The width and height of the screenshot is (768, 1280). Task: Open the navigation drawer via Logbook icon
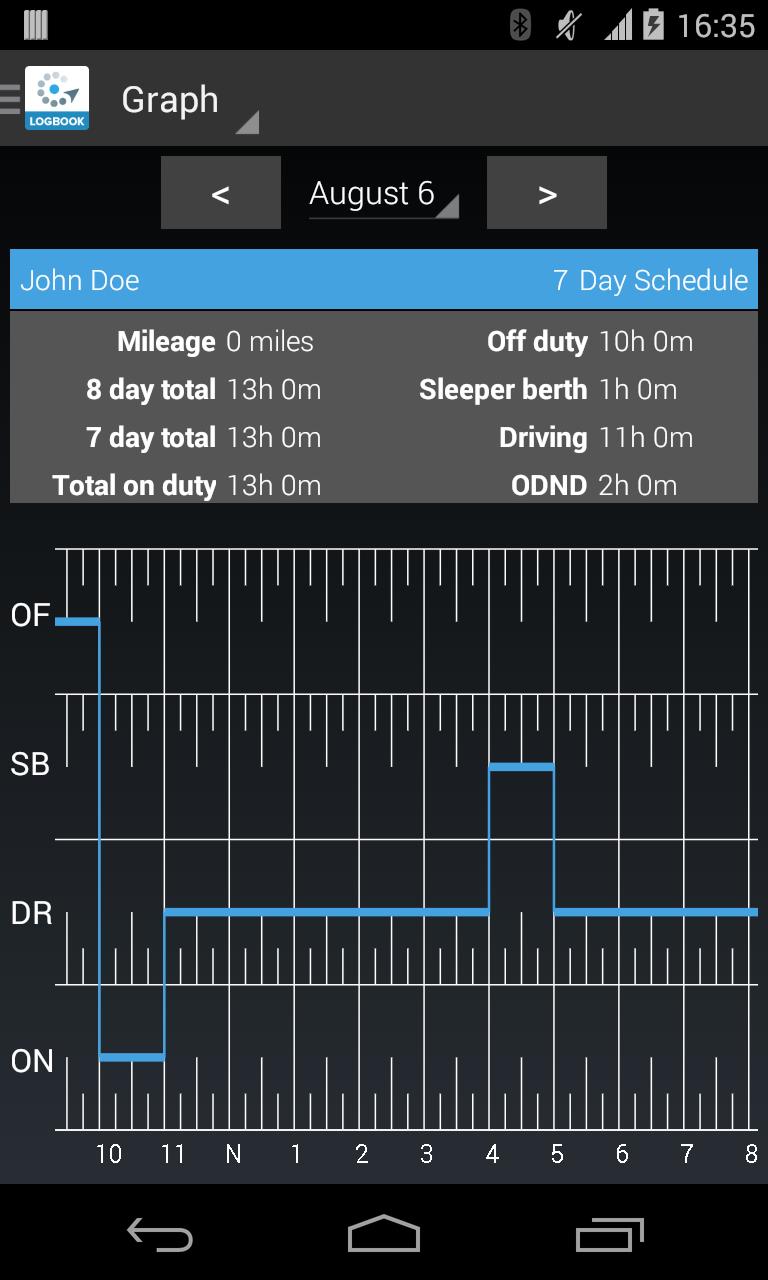56,98
